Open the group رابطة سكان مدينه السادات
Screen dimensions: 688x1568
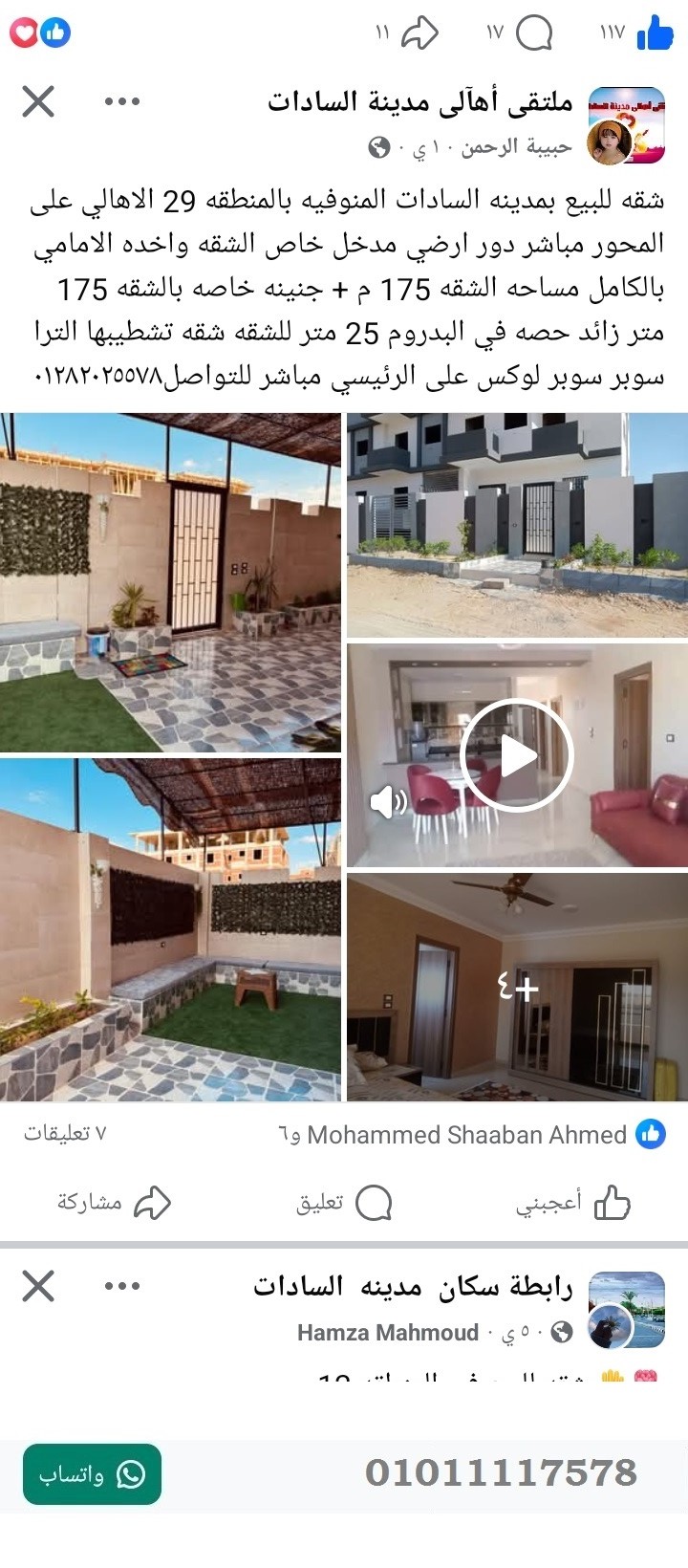tap(411, 1286)
